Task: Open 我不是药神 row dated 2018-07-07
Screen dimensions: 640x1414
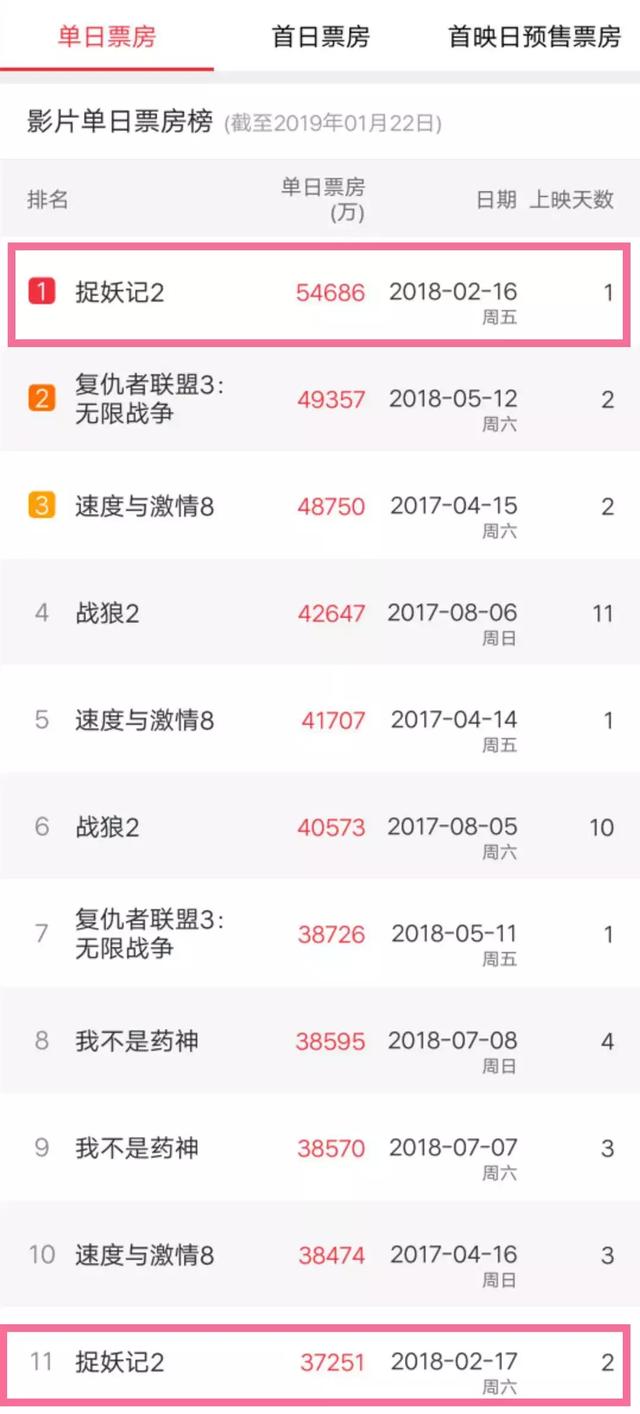Action: tap(320, 1148)
